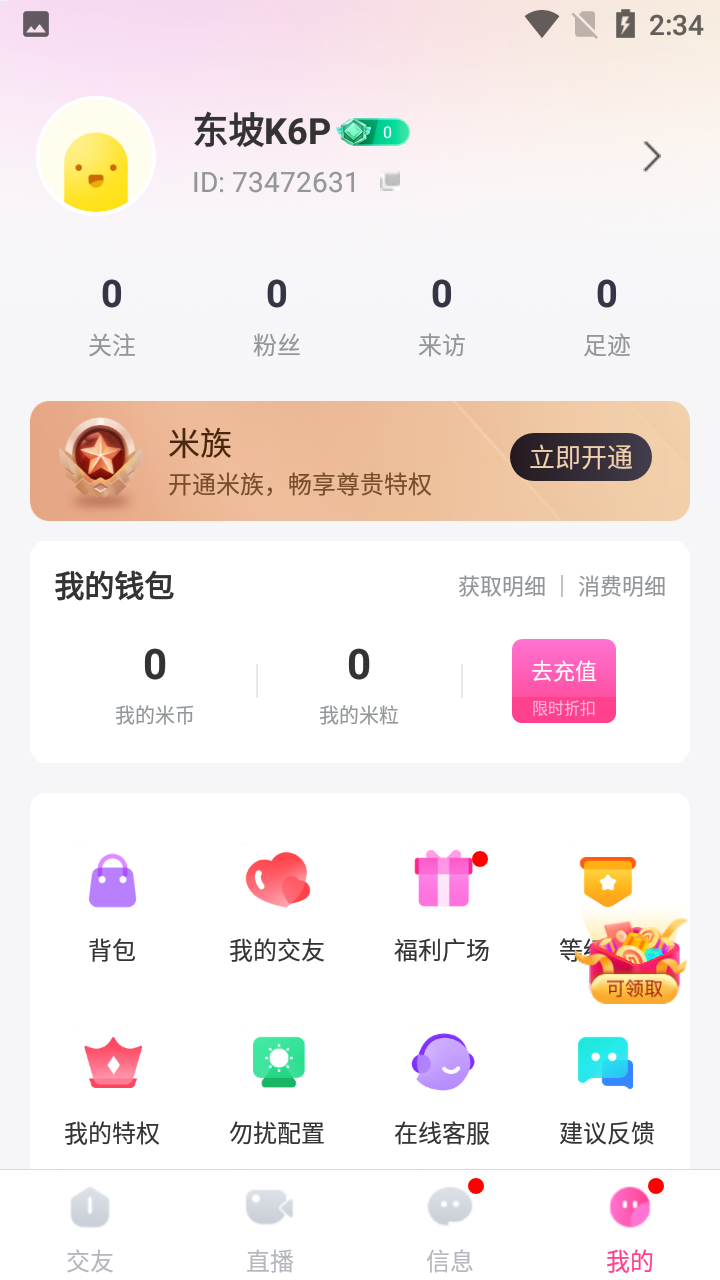Tap the yellow profile avatar
The height and width of the screenshot is (1280, 720).
click(x=96, y=156)
